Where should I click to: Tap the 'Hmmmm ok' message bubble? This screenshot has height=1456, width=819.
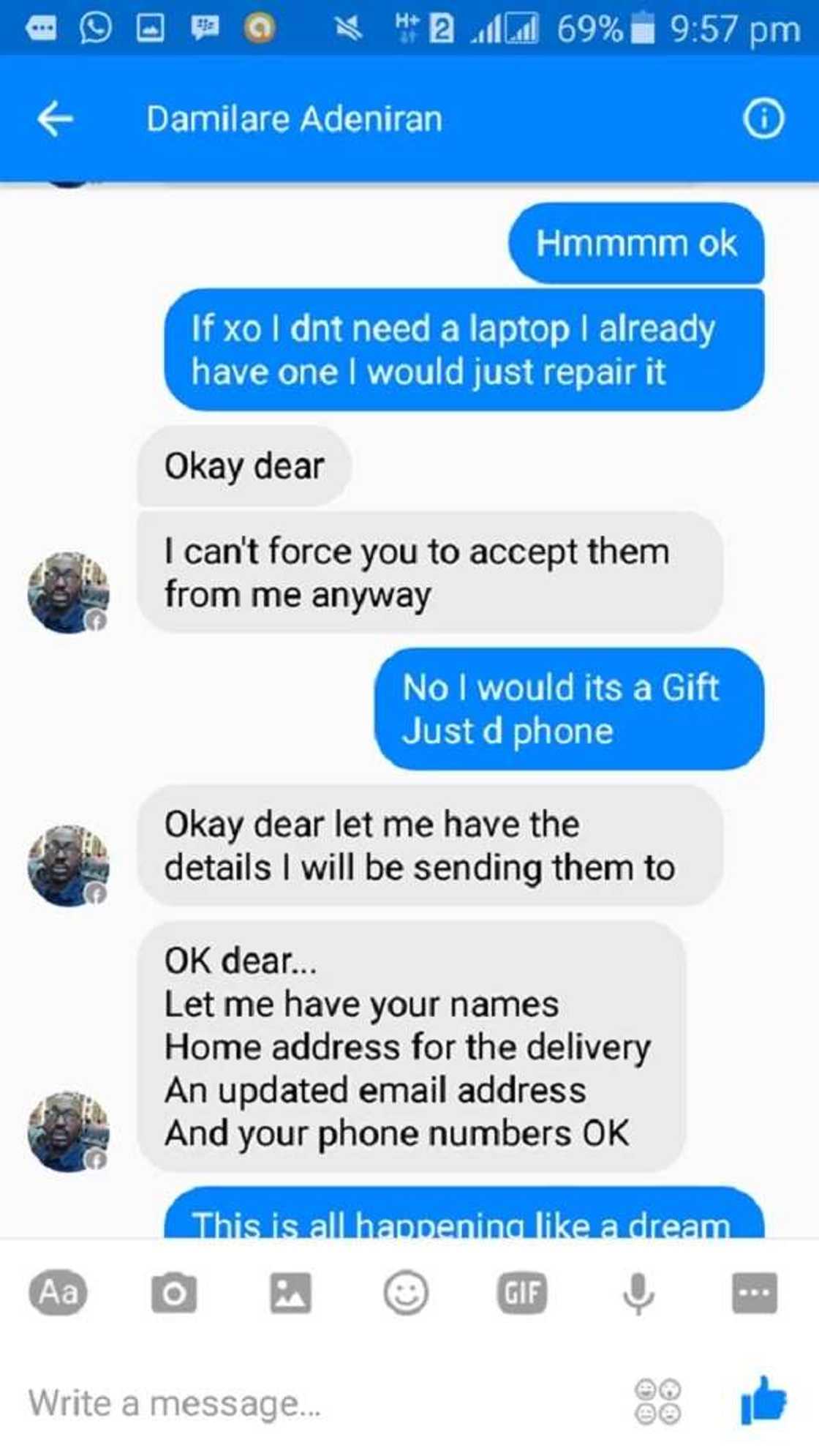point(635,244)
